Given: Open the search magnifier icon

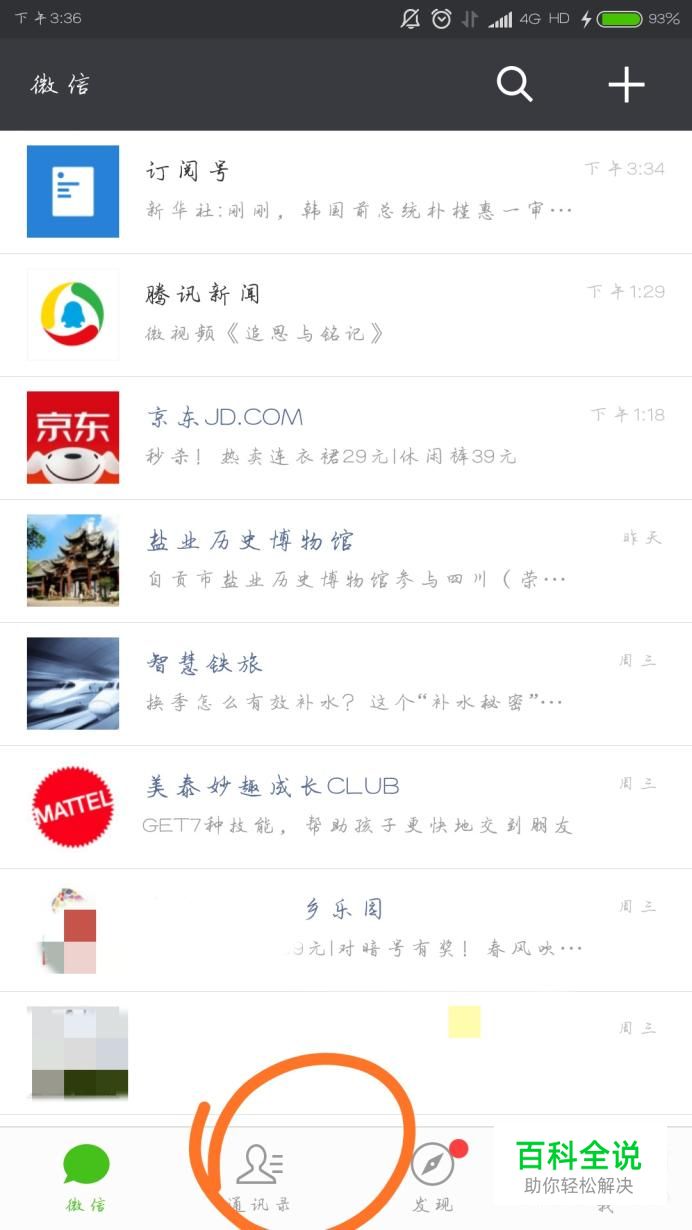Looking at the screenshot, I should [515, 85].
